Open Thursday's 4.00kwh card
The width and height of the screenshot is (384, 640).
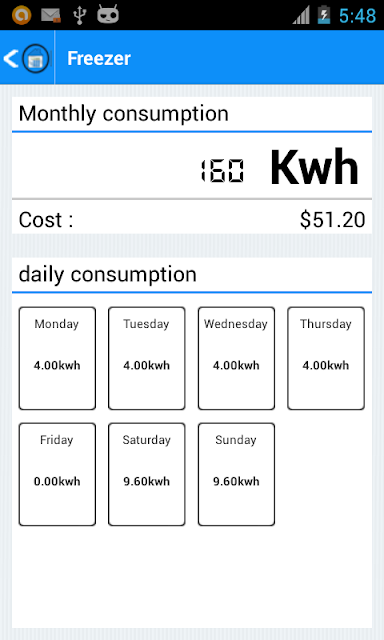tap(326, 358)
